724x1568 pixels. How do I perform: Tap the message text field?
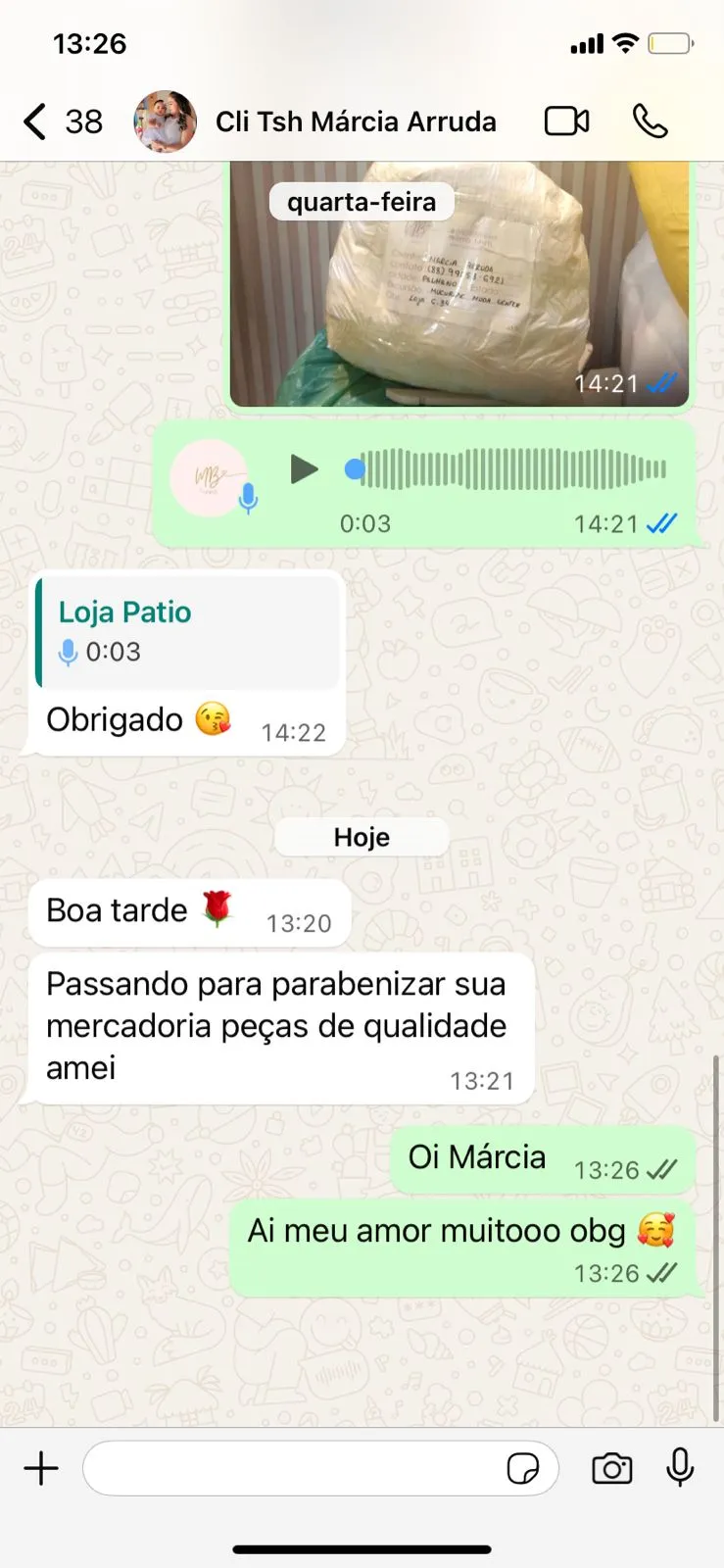(294, 1468)
